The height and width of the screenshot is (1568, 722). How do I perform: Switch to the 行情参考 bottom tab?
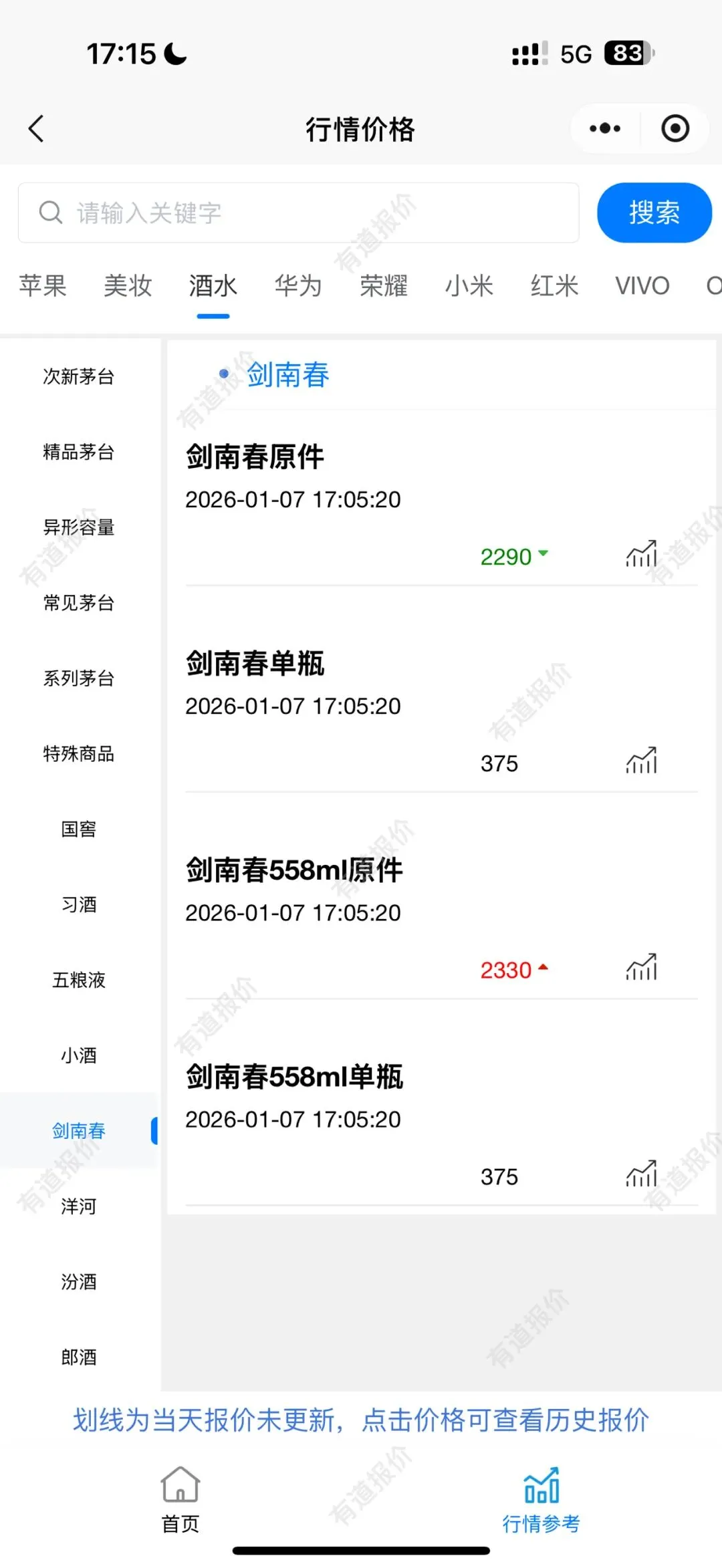[541, 1498]
